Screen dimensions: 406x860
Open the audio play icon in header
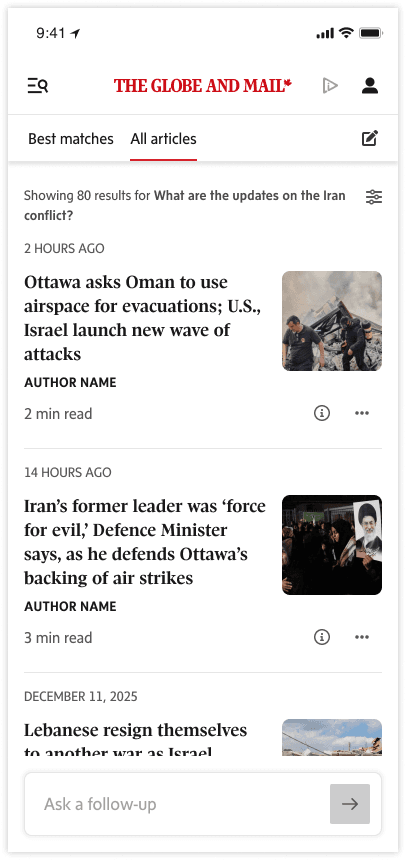tap(330, 86)
